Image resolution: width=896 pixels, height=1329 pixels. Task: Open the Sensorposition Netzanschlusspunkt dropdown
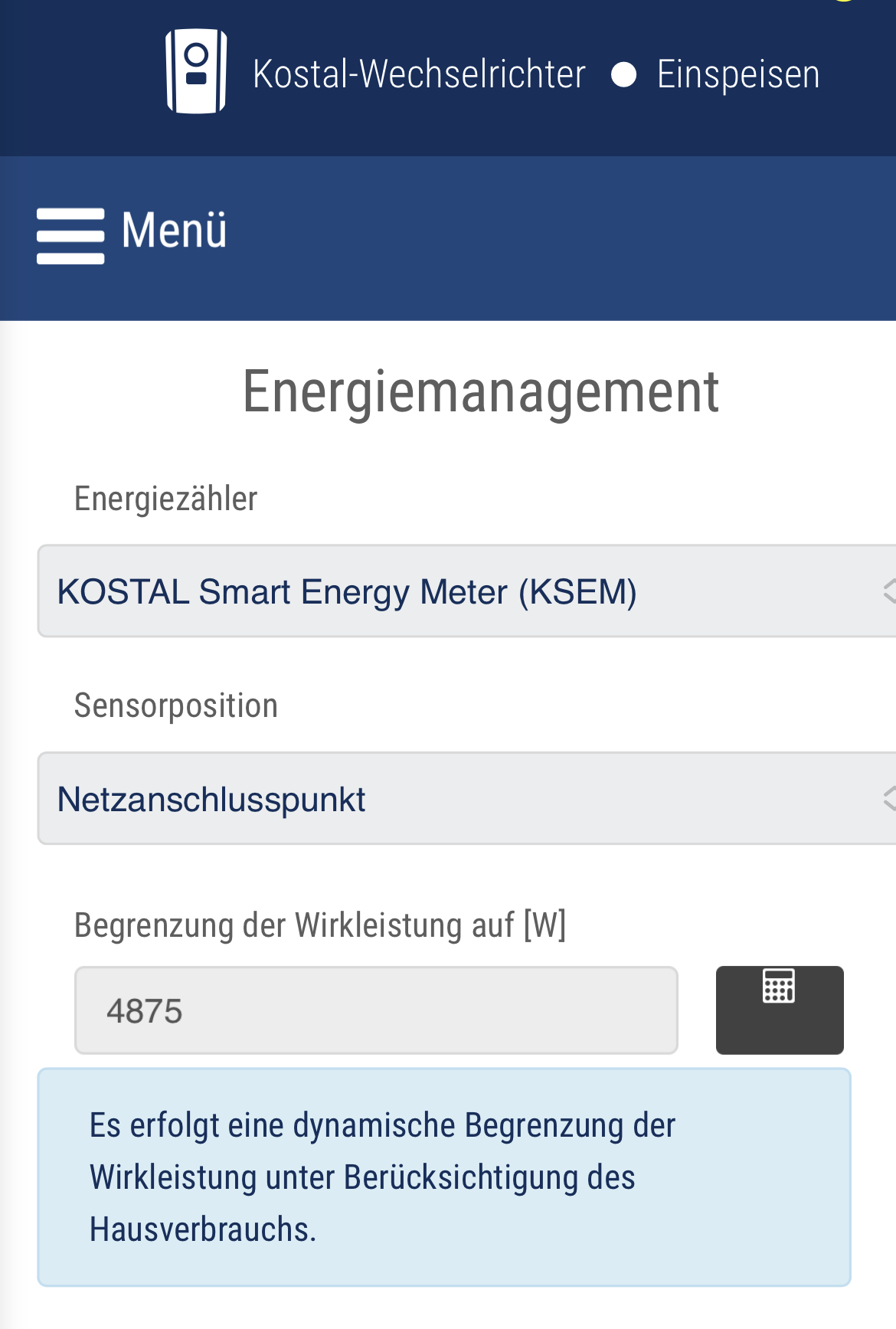[467, 799]
